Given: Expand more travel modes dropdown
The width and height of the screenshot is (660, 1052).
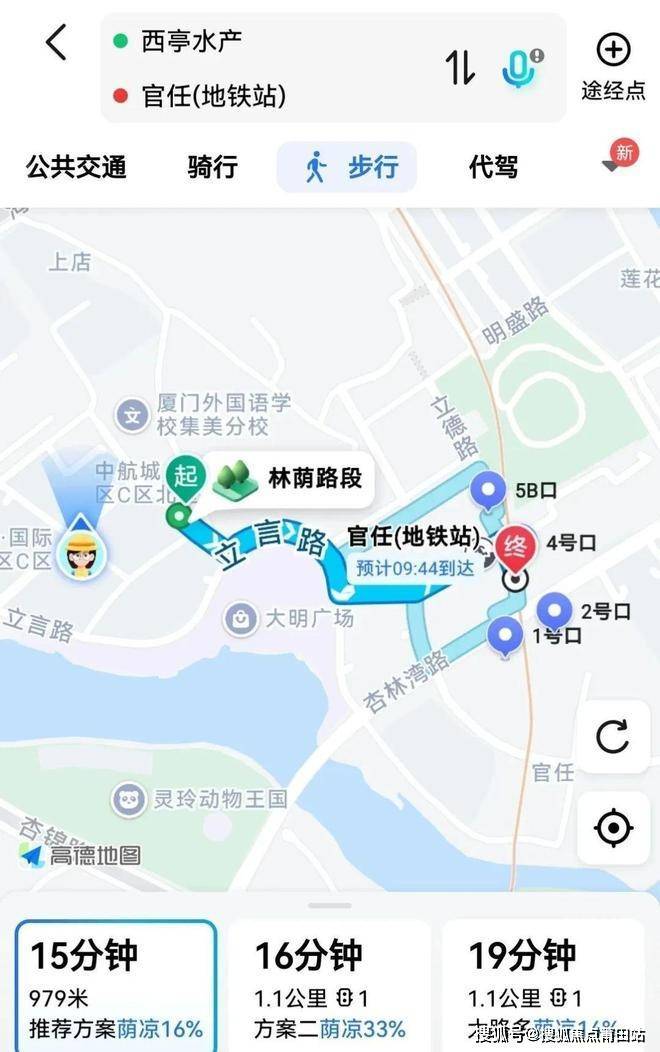Looking at the screenshot, I should pos(613,164).
